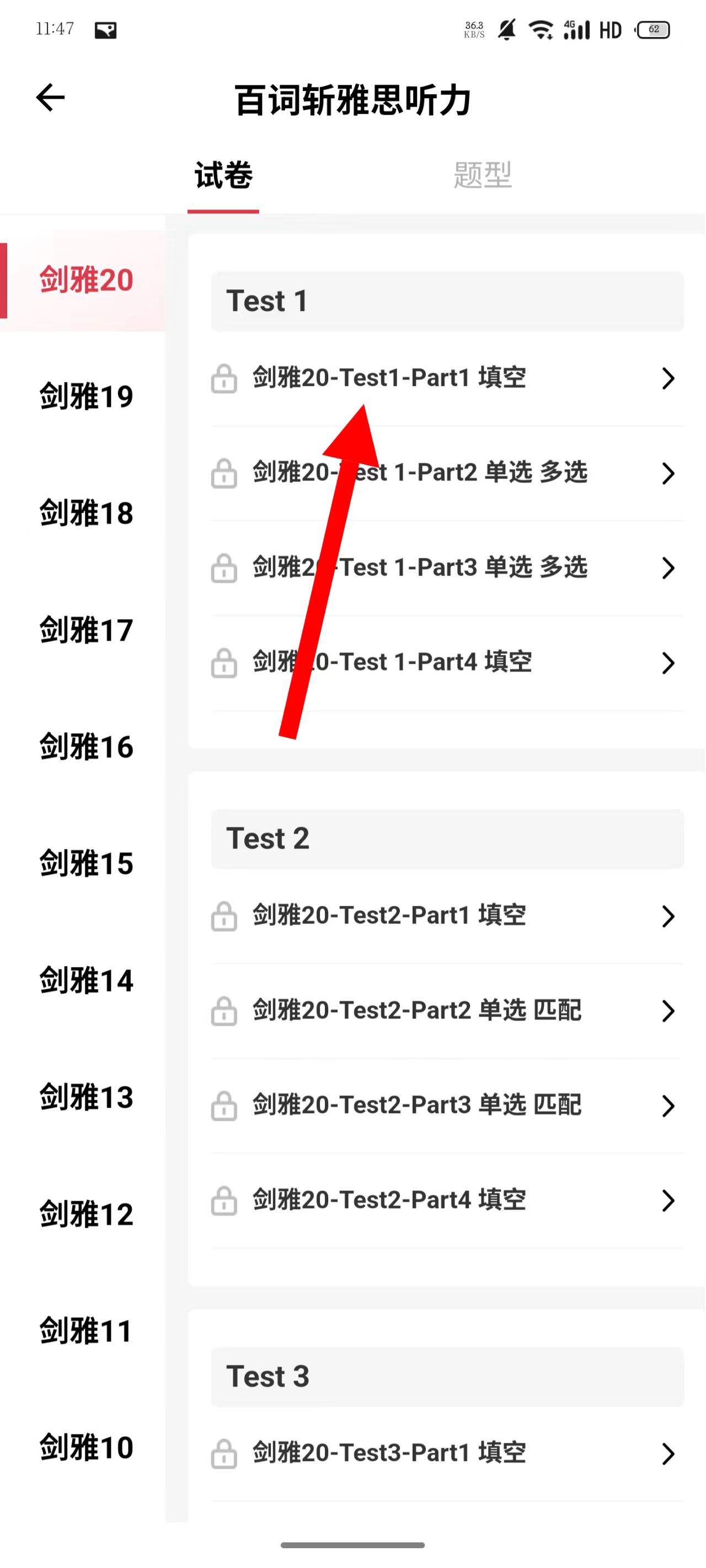
Task: Open 剑雅20-Test1-Part1 填空
Action: click(447, 378)
